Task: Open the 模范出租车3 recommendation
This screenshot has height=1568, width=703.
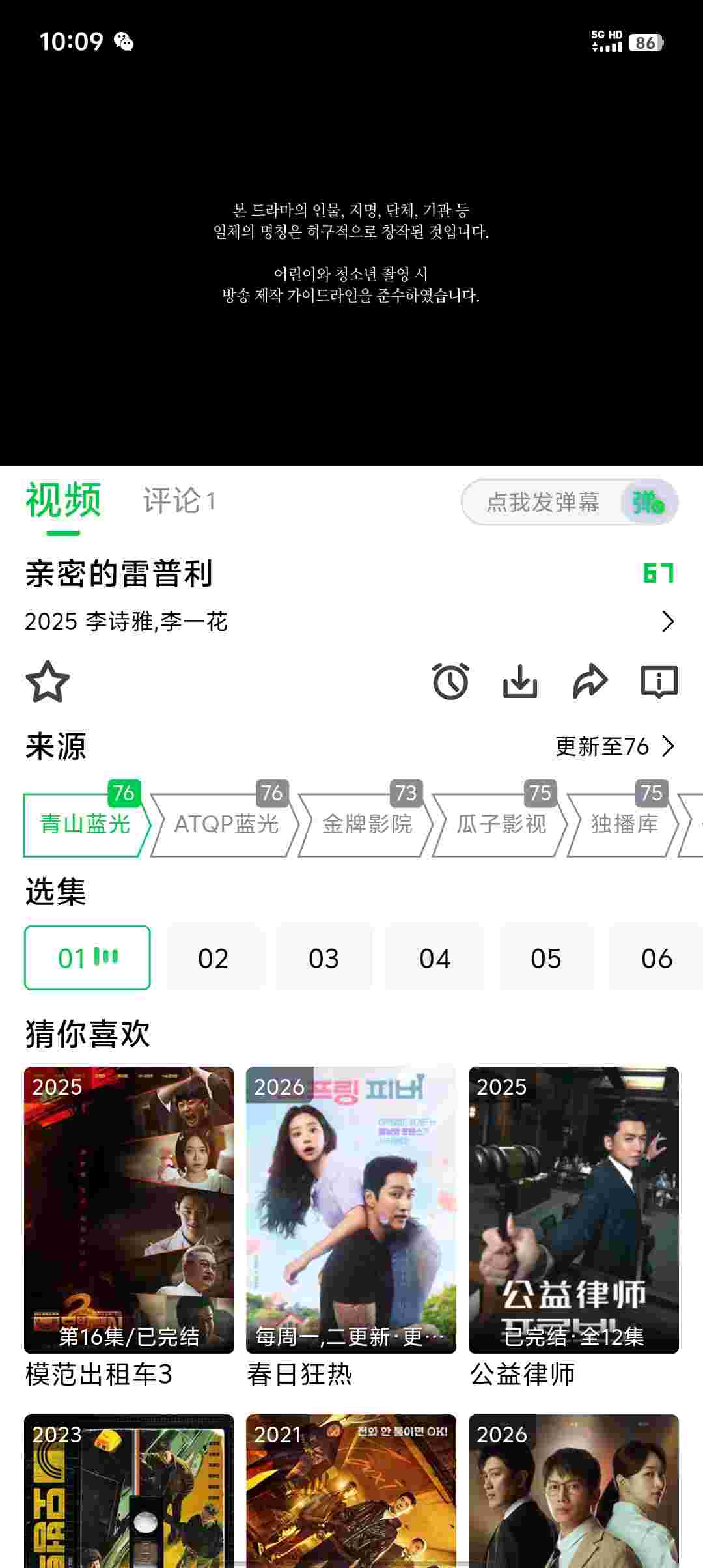Action: click(x=129, y=1211)
